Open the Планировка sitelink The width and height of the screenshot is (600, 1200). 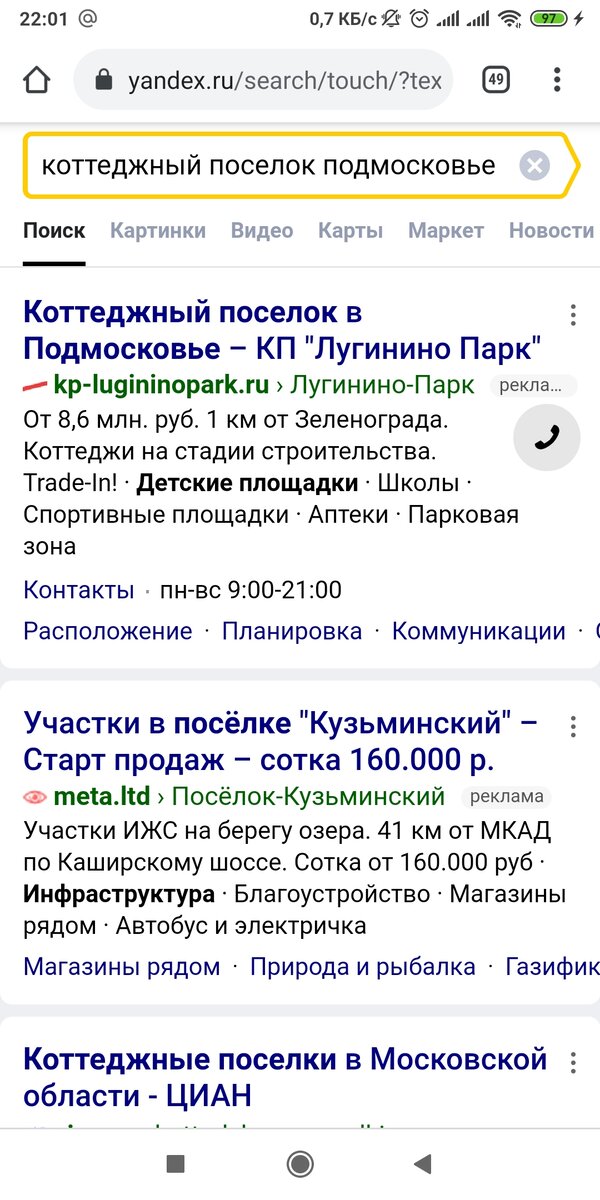point(292,631)
